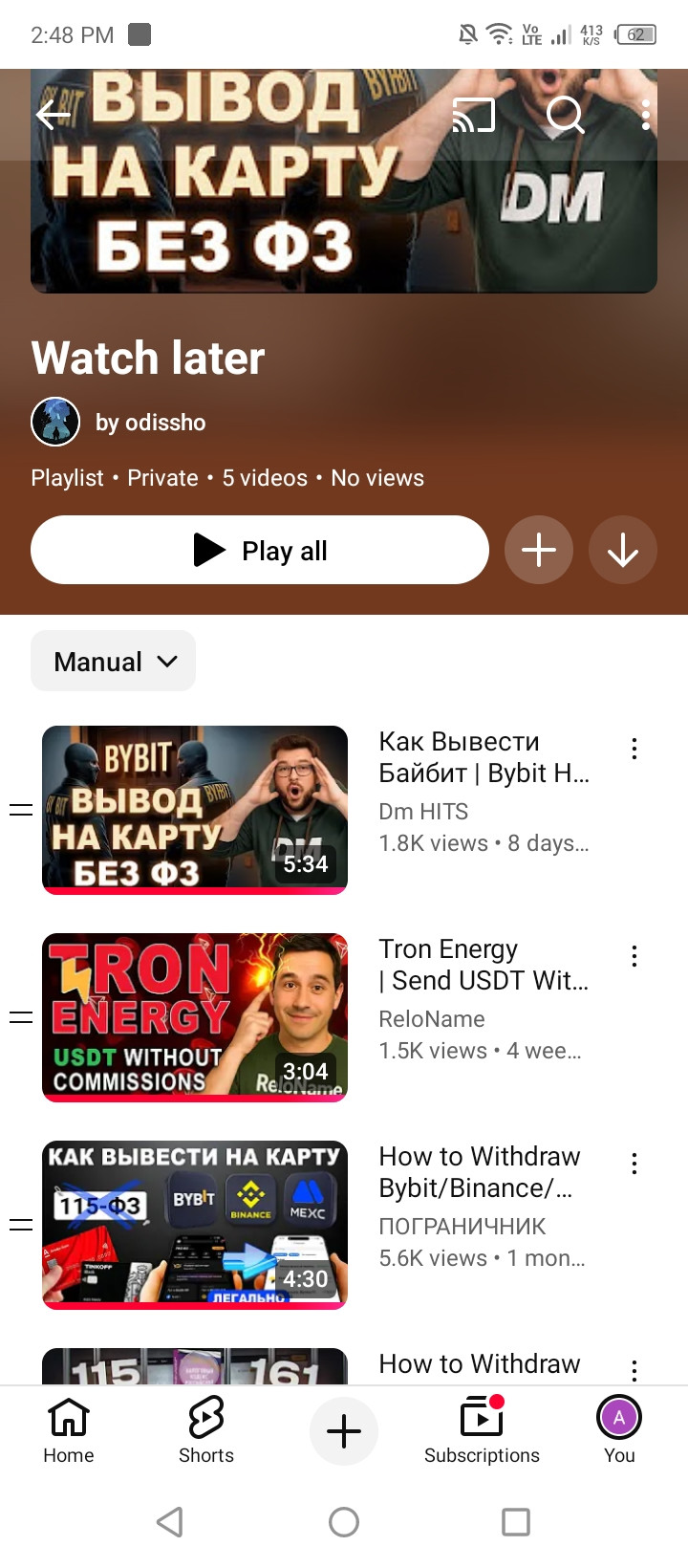
Task: Play the Tron Energy video
Action: pyautogui.click(x=195, y=1017)
